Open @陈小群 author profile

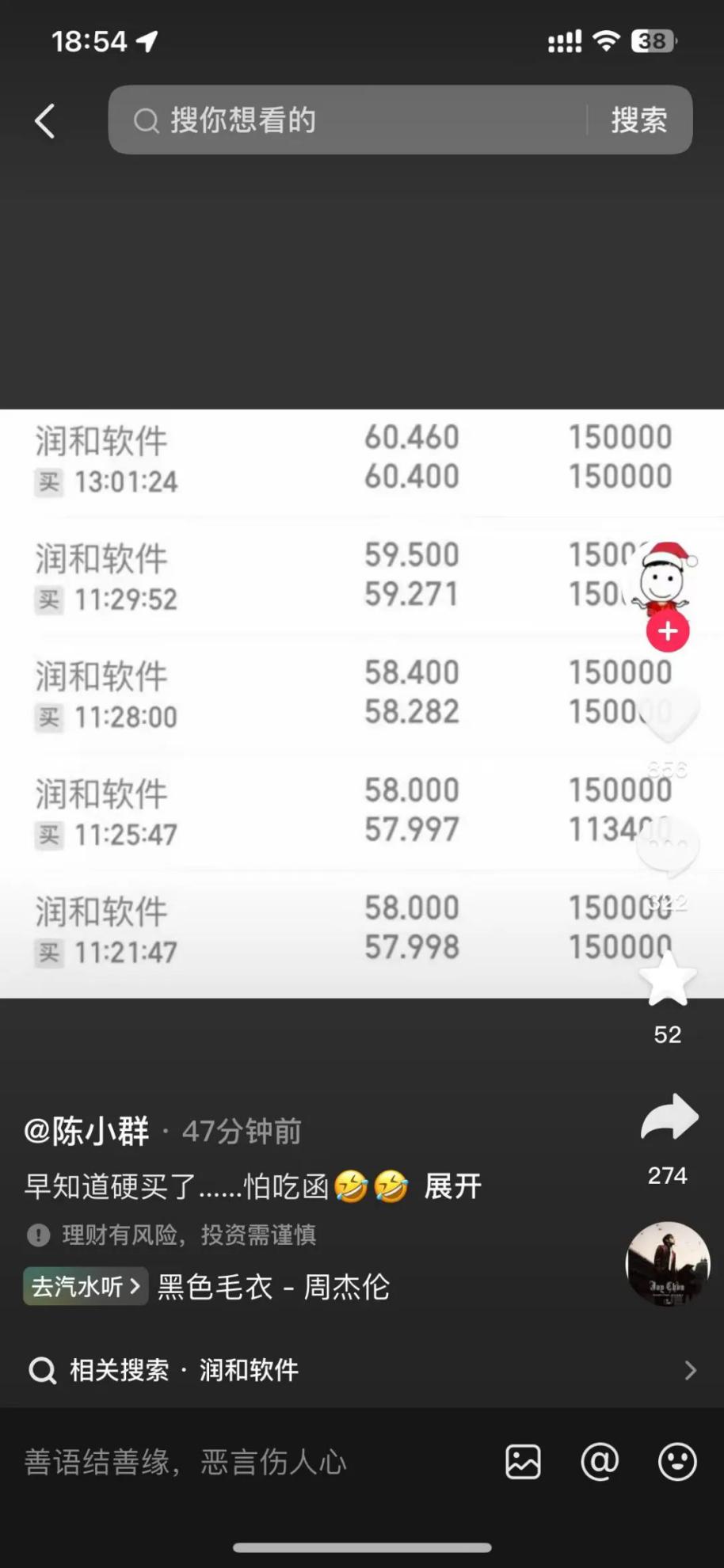pyautogui.click(x=87, y=1131)
